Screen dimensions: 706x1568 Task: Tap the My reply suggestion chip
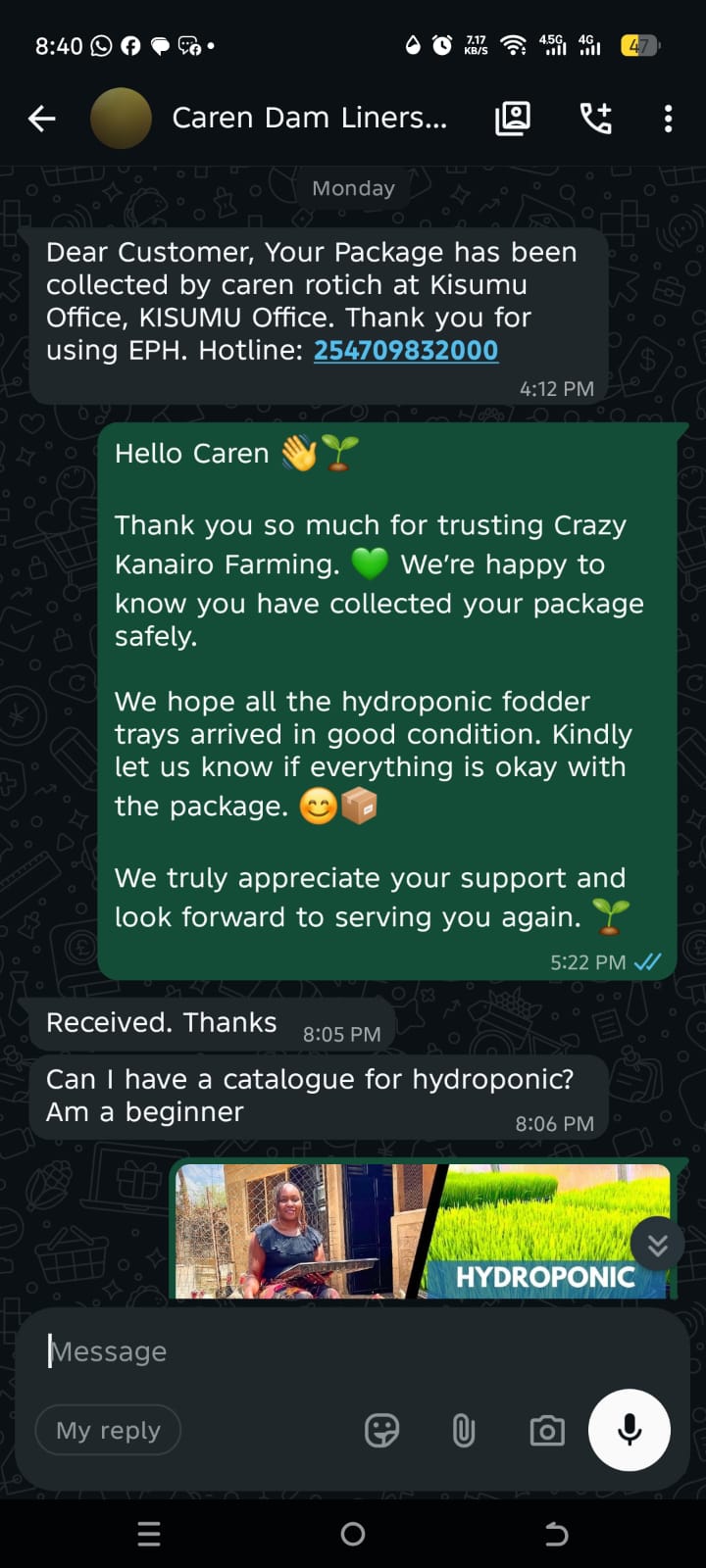(108, 1431)
